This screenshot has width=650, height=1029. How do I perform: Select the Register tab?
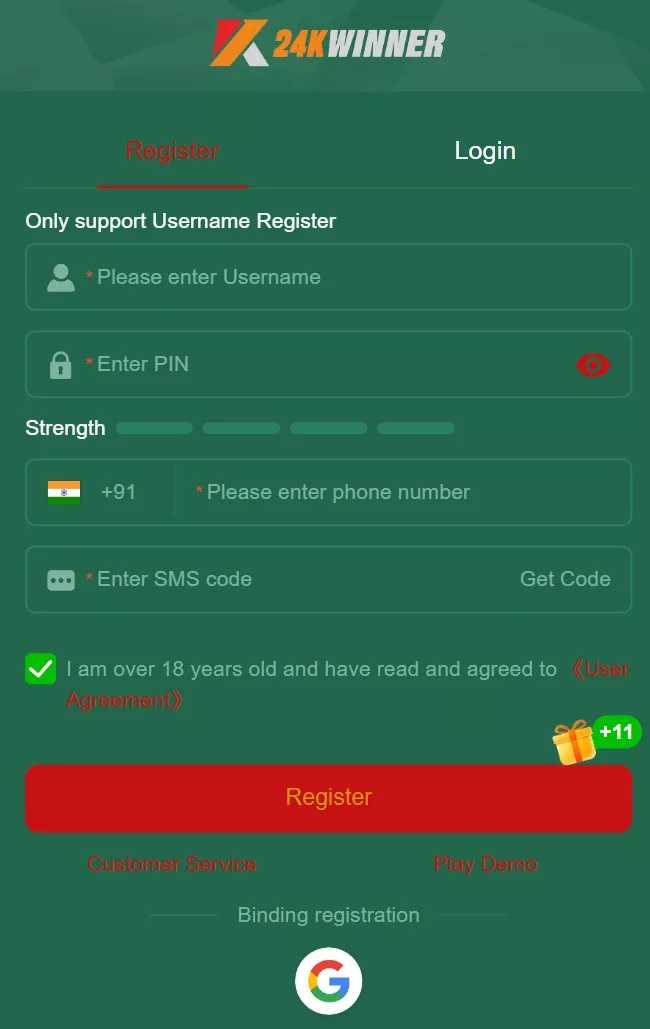point(172,151)
